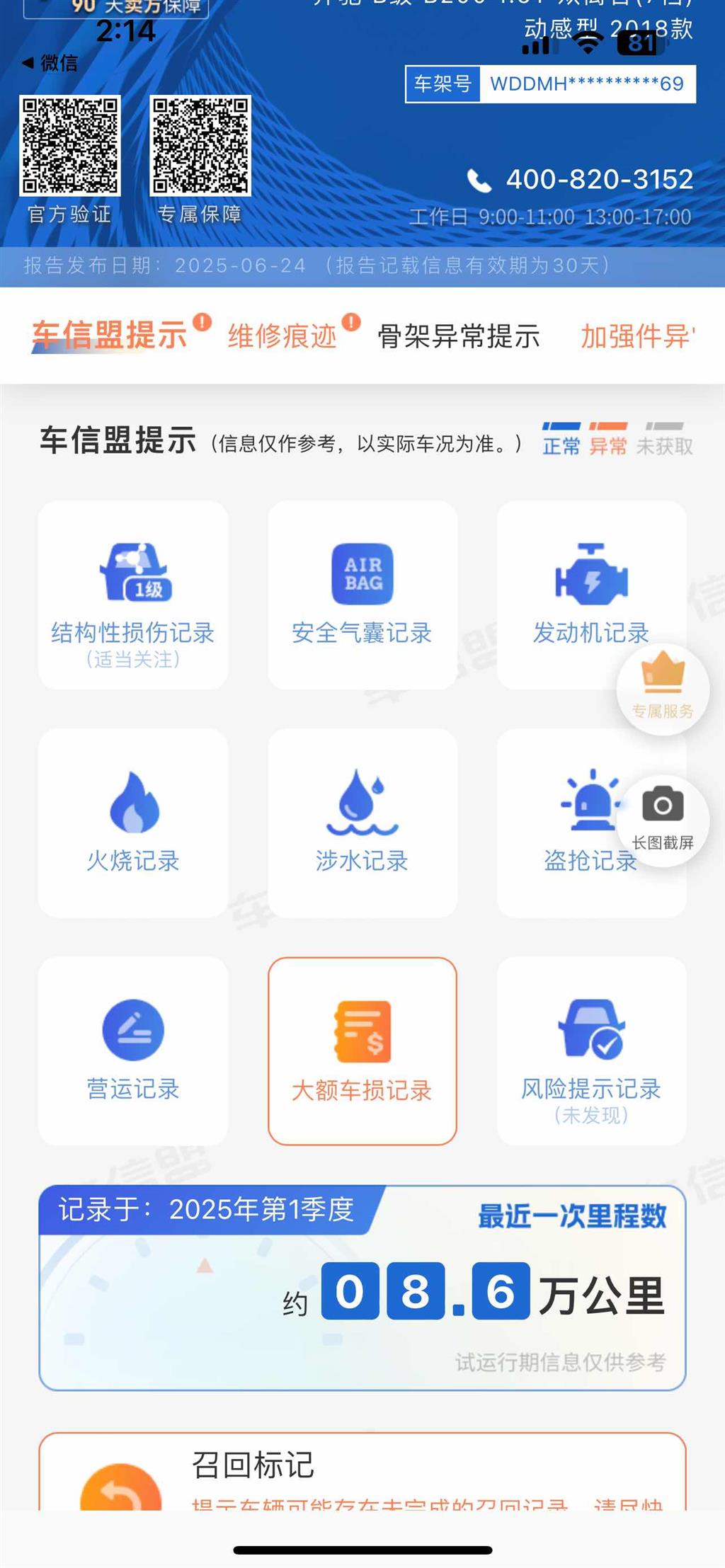This screenshot has height=1568, width=725.
Task: Open the highlighted 大额车损记录 card
Action: [362, 1046]
